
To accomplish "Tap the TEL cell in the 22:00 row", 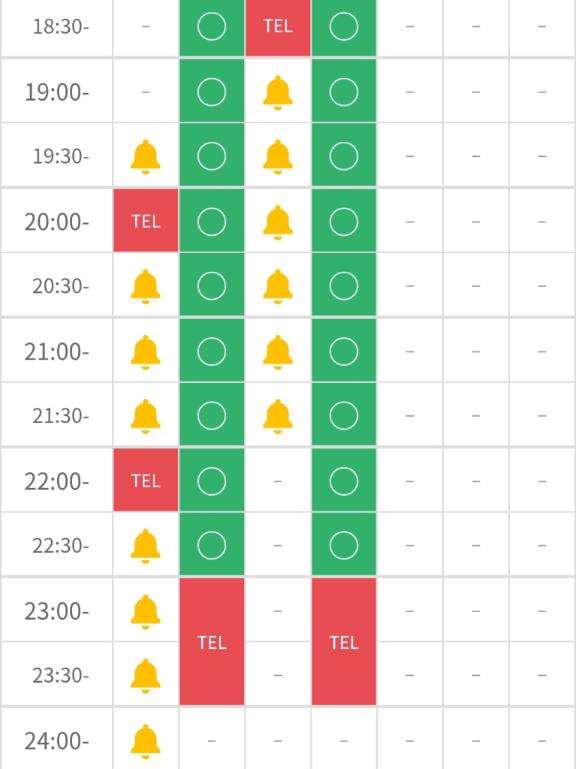I will tap(146, 480).
